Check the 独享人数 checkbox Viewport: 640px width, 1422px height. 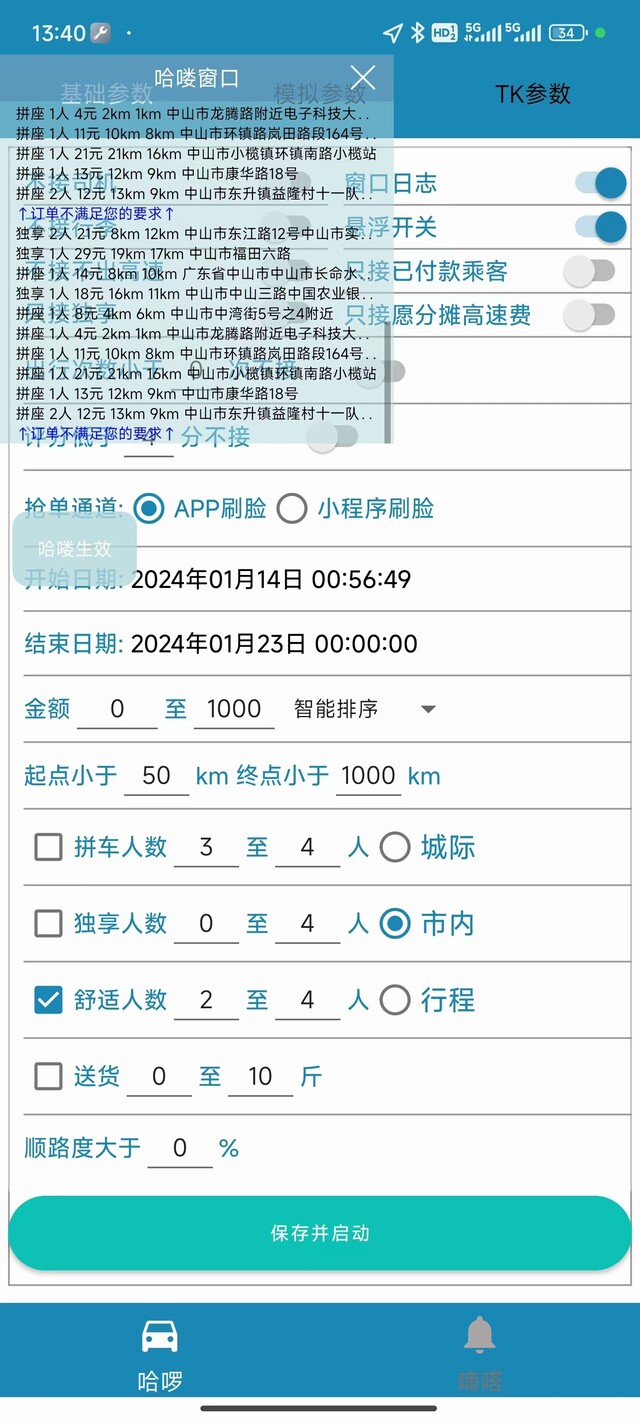tap(48, 923)
